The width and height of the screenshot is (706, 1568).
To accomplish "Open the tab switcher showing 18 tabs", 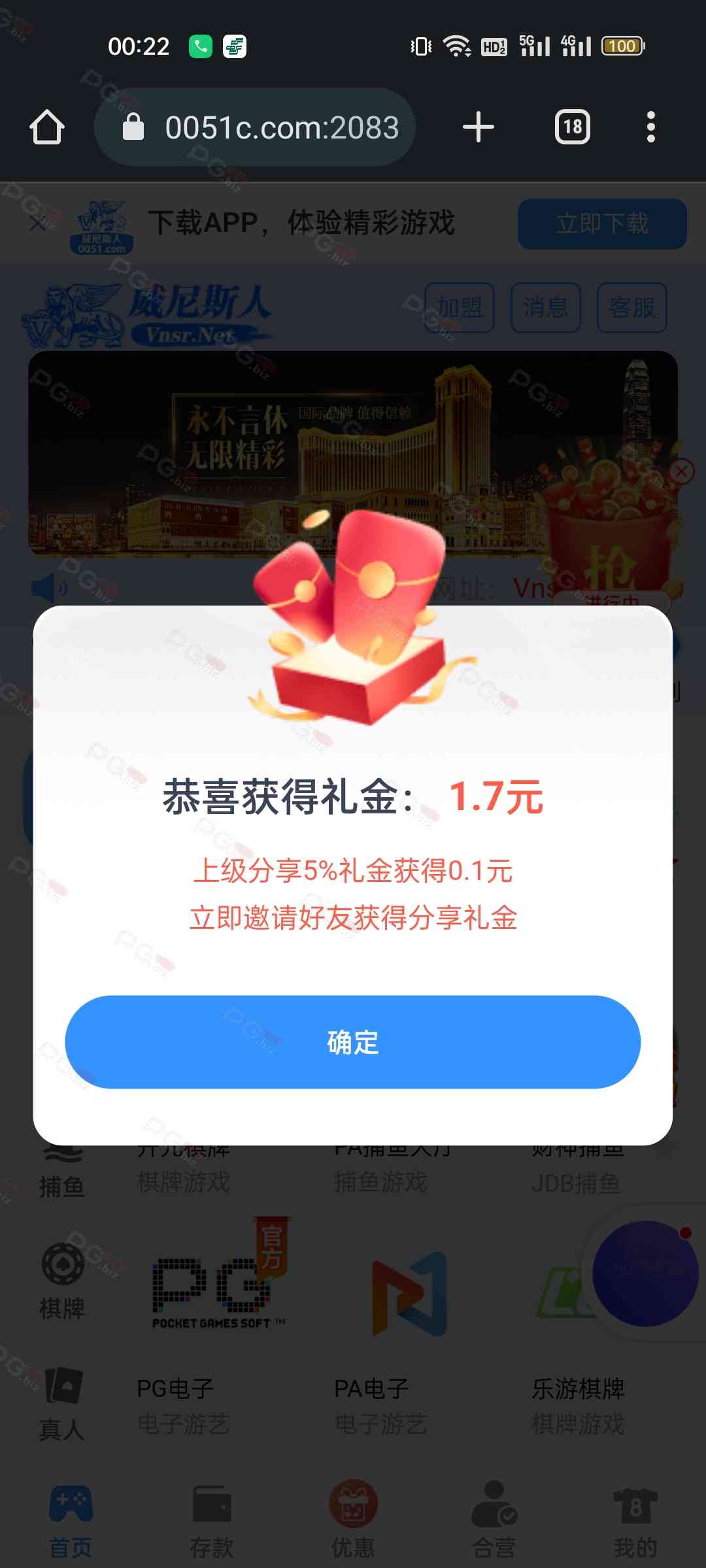I will tap(572, 127).
